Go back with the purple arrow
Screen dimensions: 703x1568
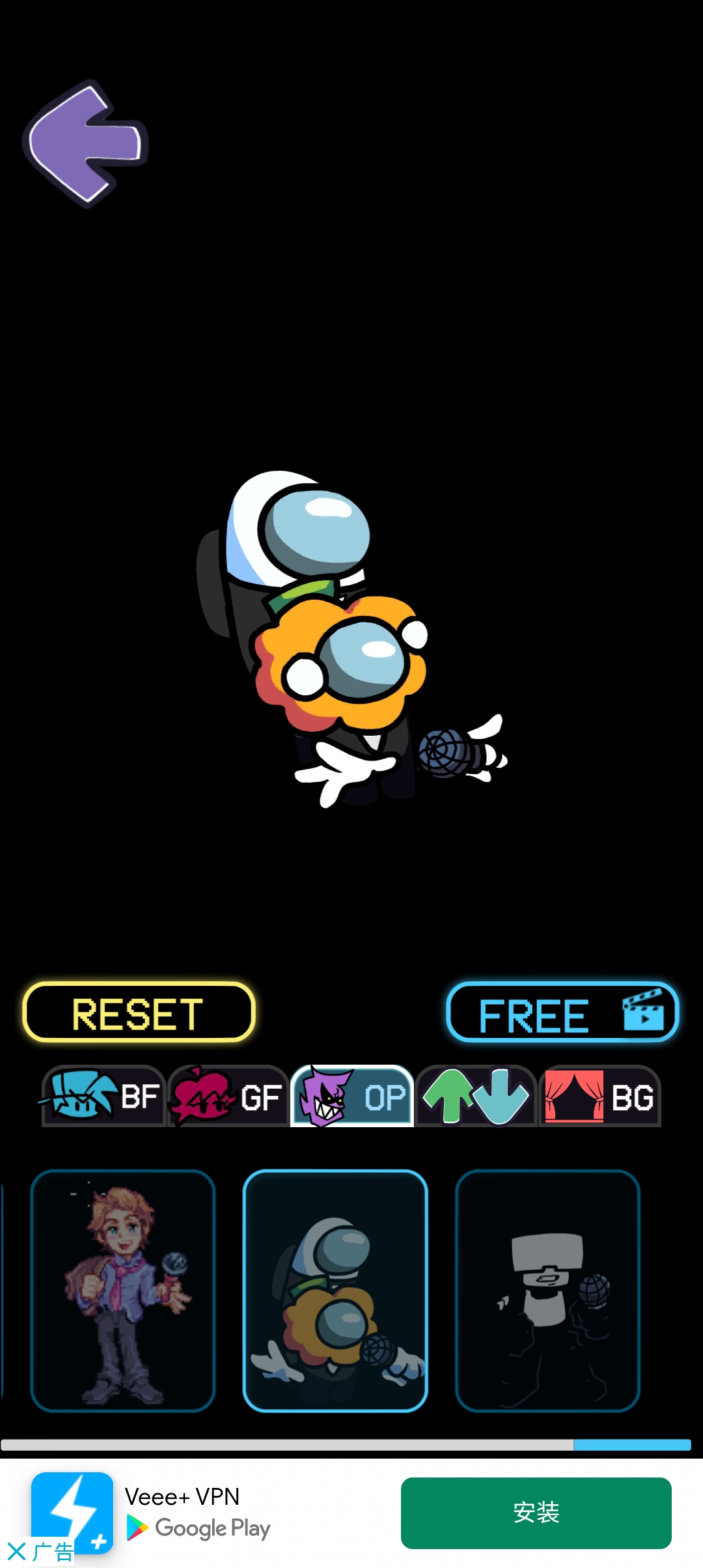[x=86, y=143]
